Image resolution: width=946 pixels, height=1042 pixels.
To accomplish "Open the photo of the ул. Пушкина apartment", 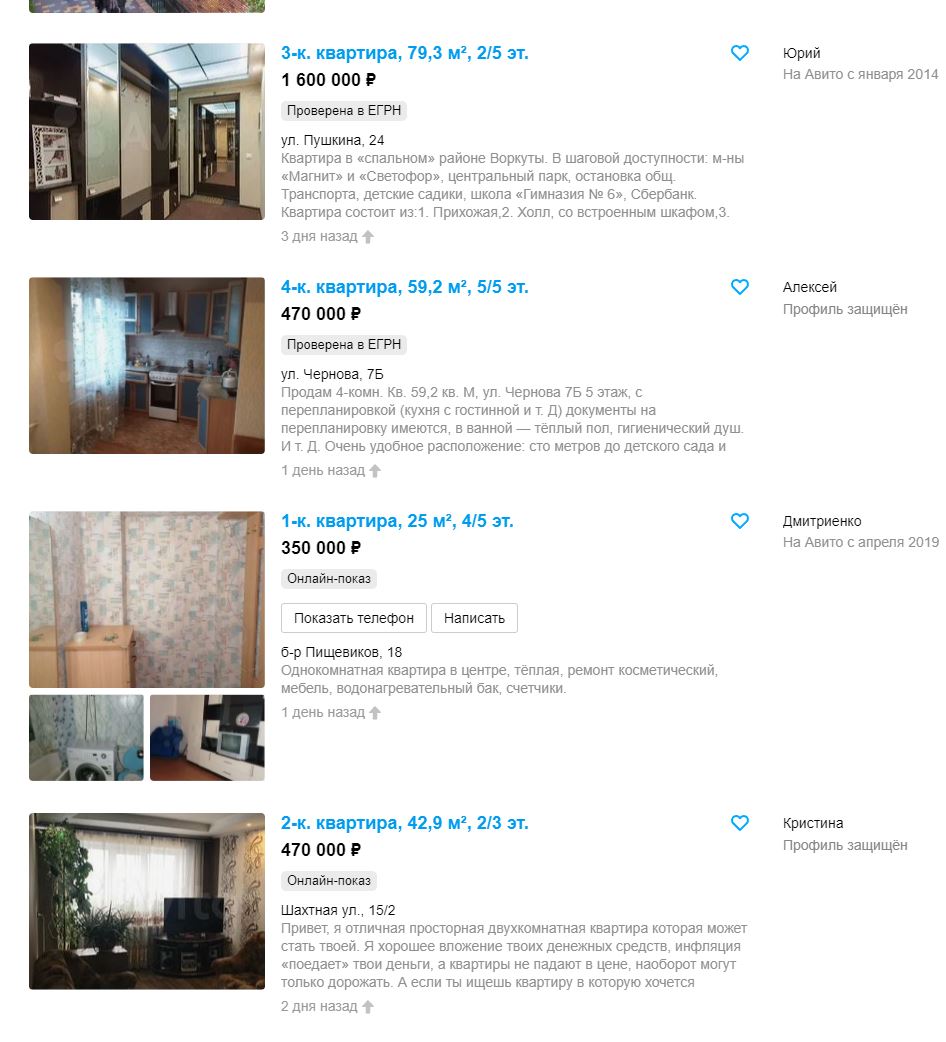I will pyautogui.click(x=147, y=131).
